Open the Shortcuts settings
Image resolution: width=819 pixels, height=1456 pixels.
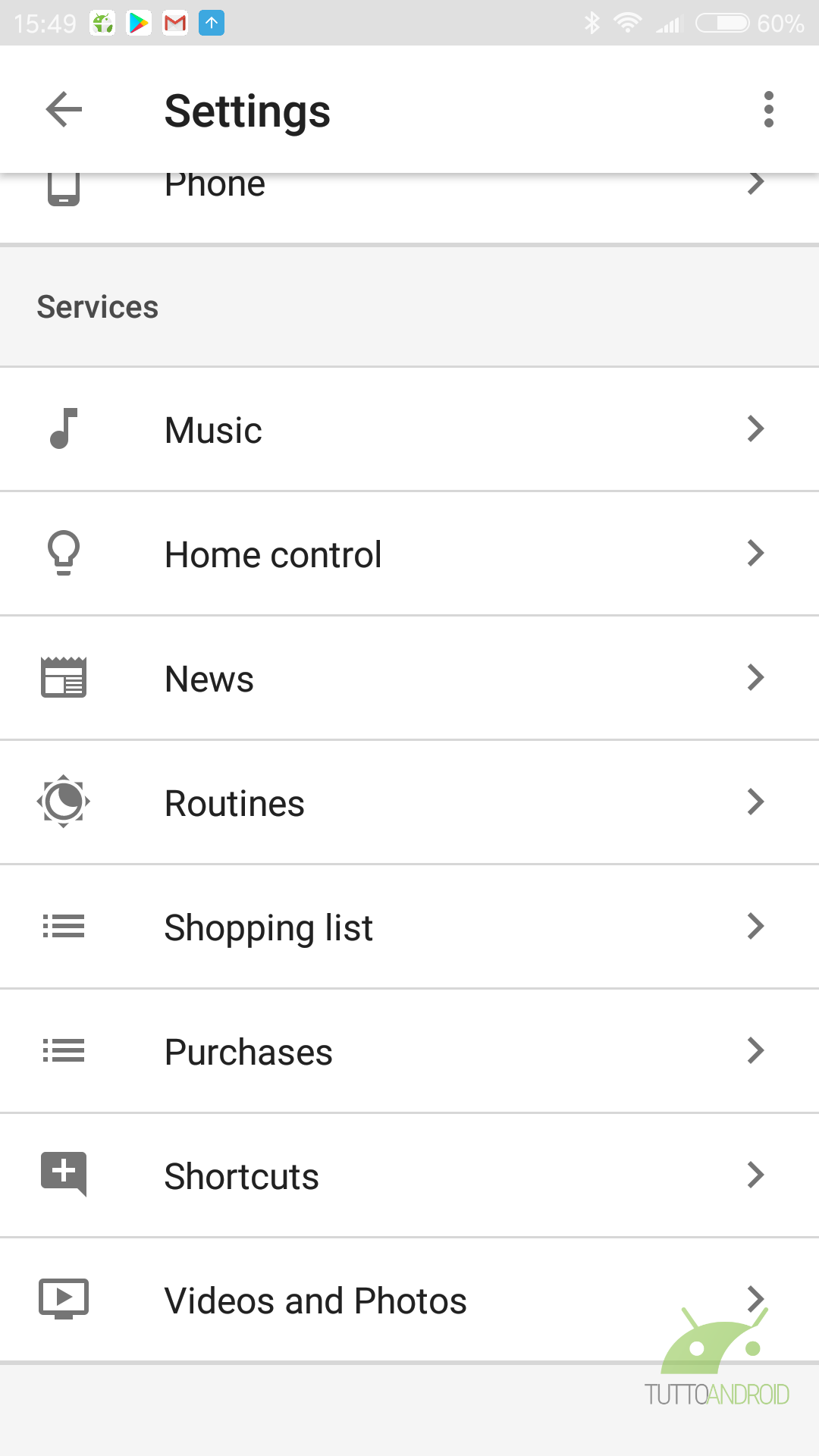pos(409,1176)
